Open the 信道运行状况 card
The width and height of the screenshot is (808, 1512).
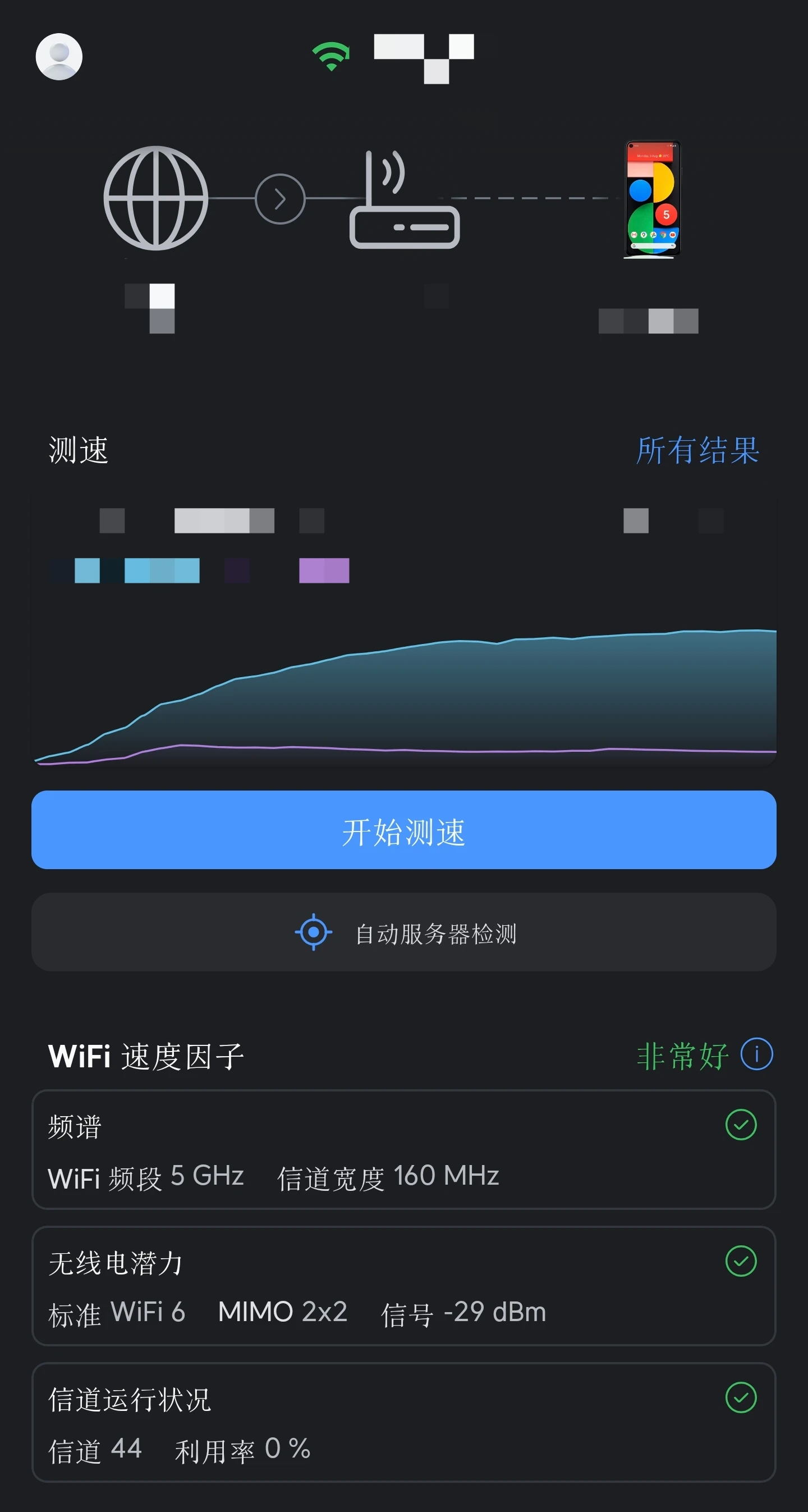click(403, 1422)
